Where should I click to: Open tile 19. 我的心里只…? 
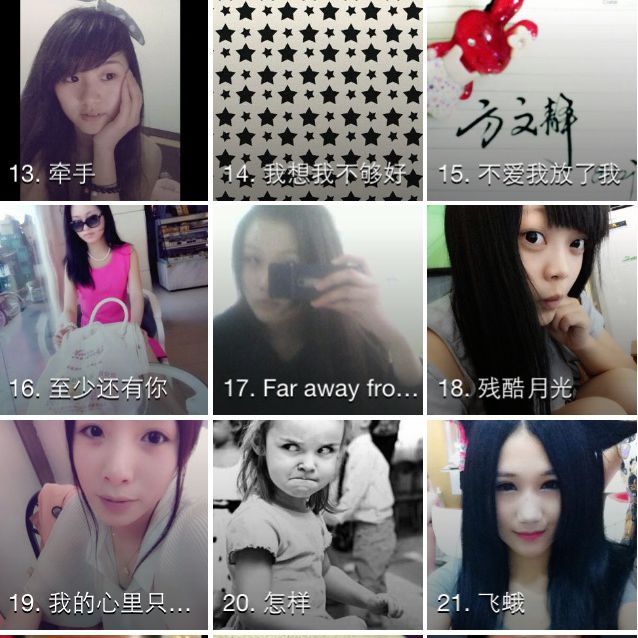point(104,524)
